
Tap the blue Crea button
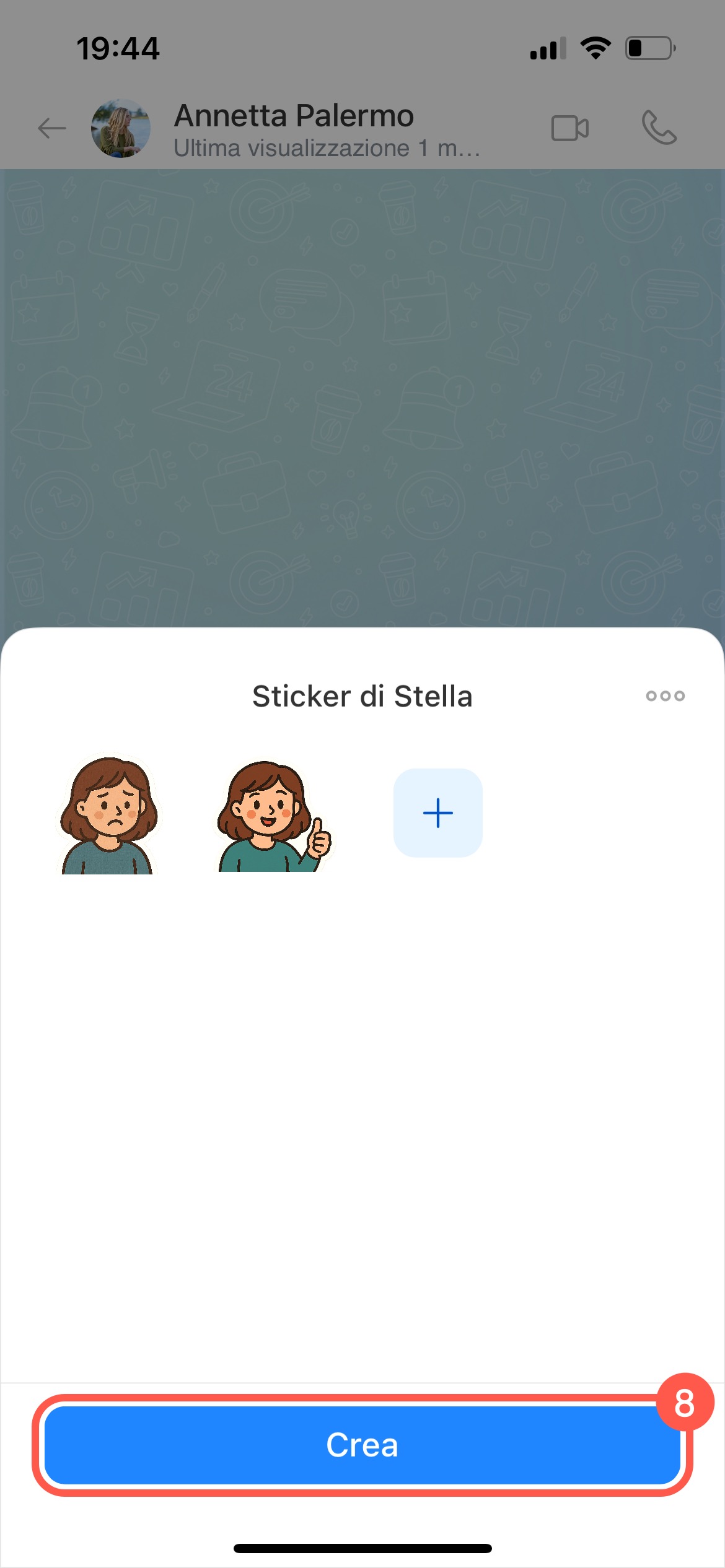click(362, 1445)
